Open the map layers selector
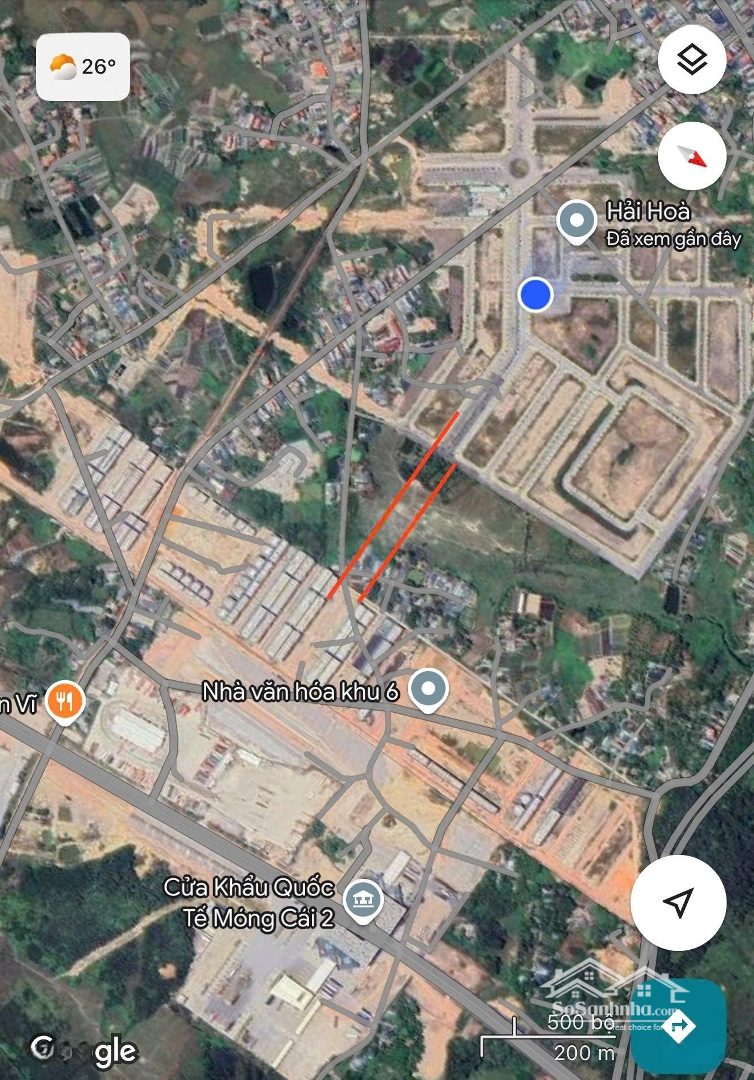This screenshot has height=1080, width=754. [x=691, y=61]
